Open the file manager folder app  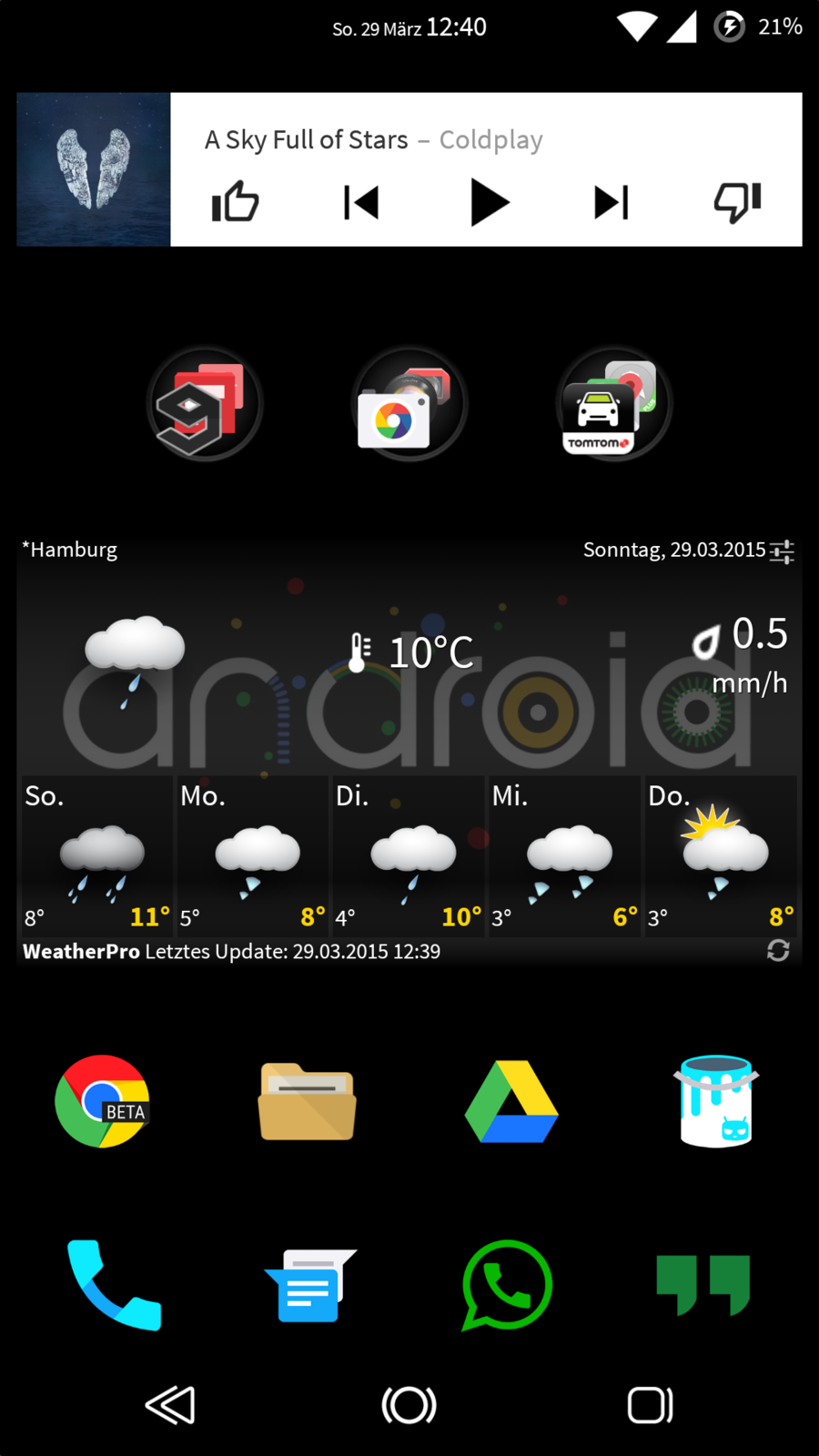(308, 1101)
